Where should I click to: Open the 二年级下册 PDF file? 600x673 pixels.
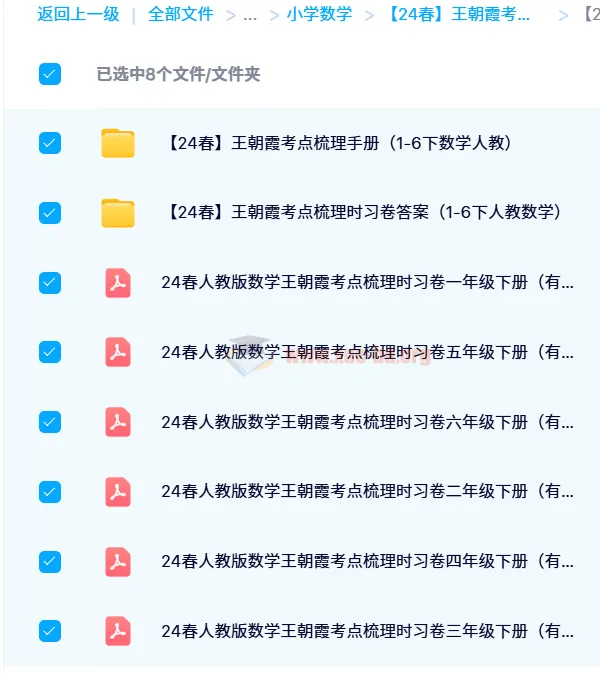(367, 491)
